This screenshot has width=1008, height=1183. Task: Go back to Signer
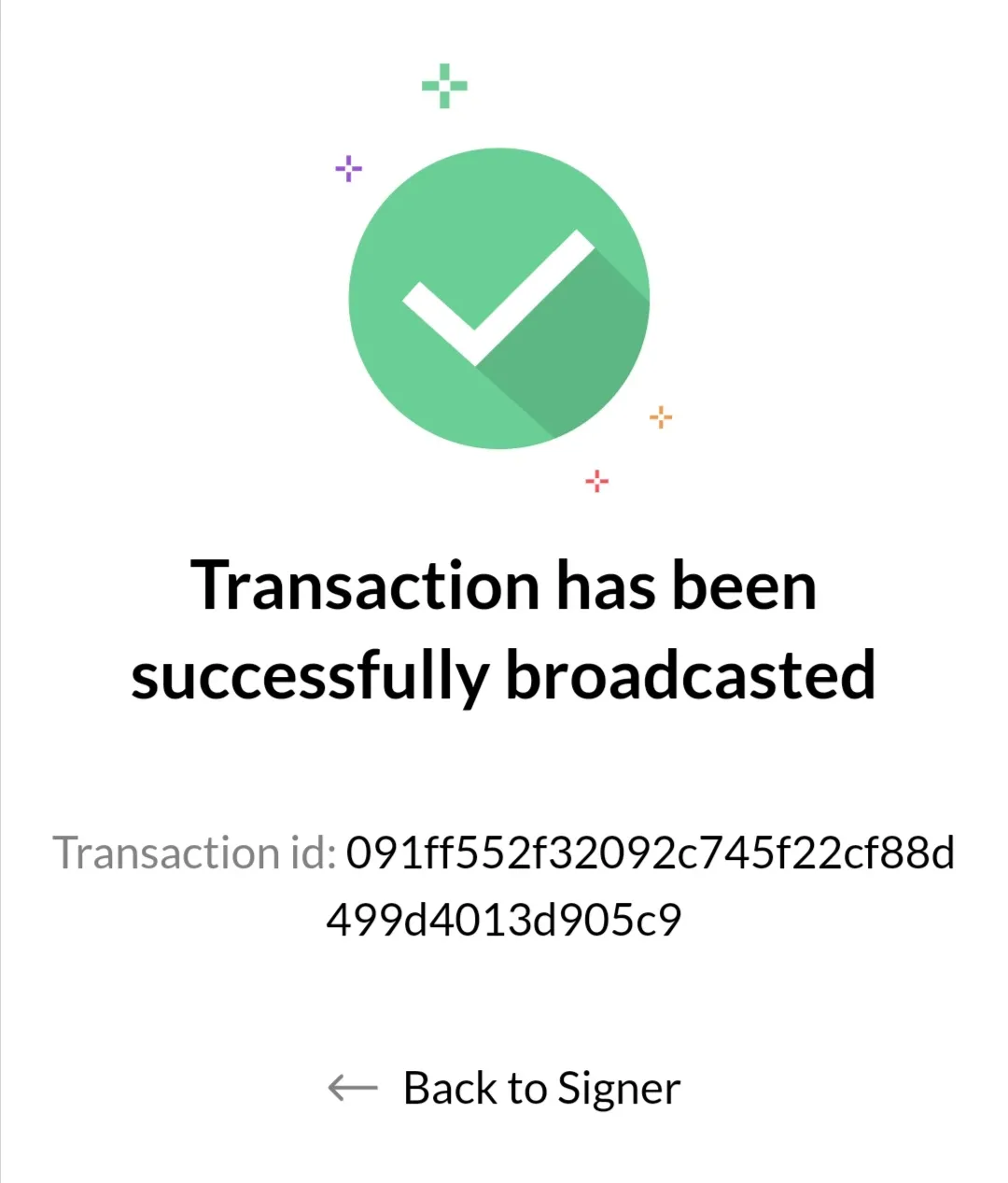(505, 1088)
